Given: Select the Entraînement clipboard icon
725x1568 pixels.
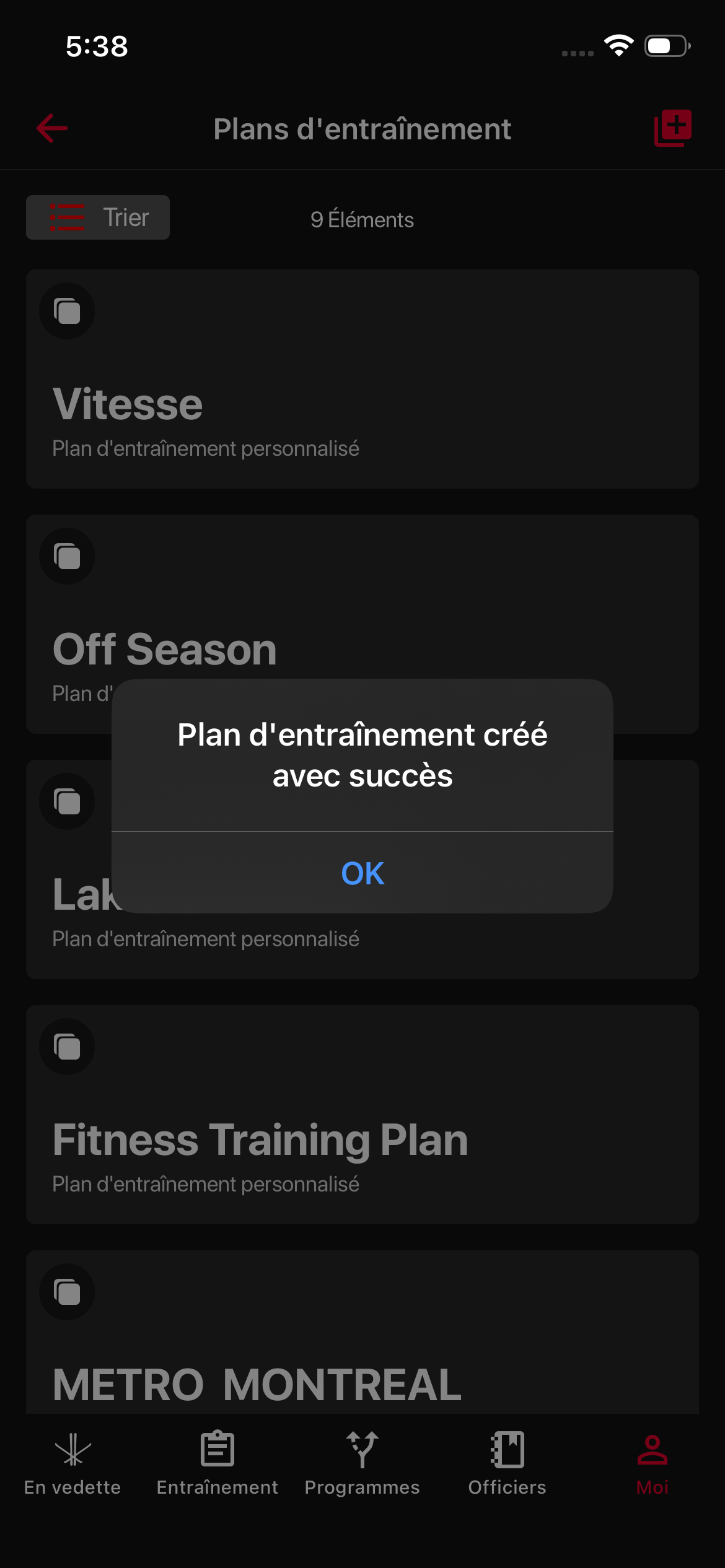Looking at the screenshot, I should click(x=217, y=1449).
